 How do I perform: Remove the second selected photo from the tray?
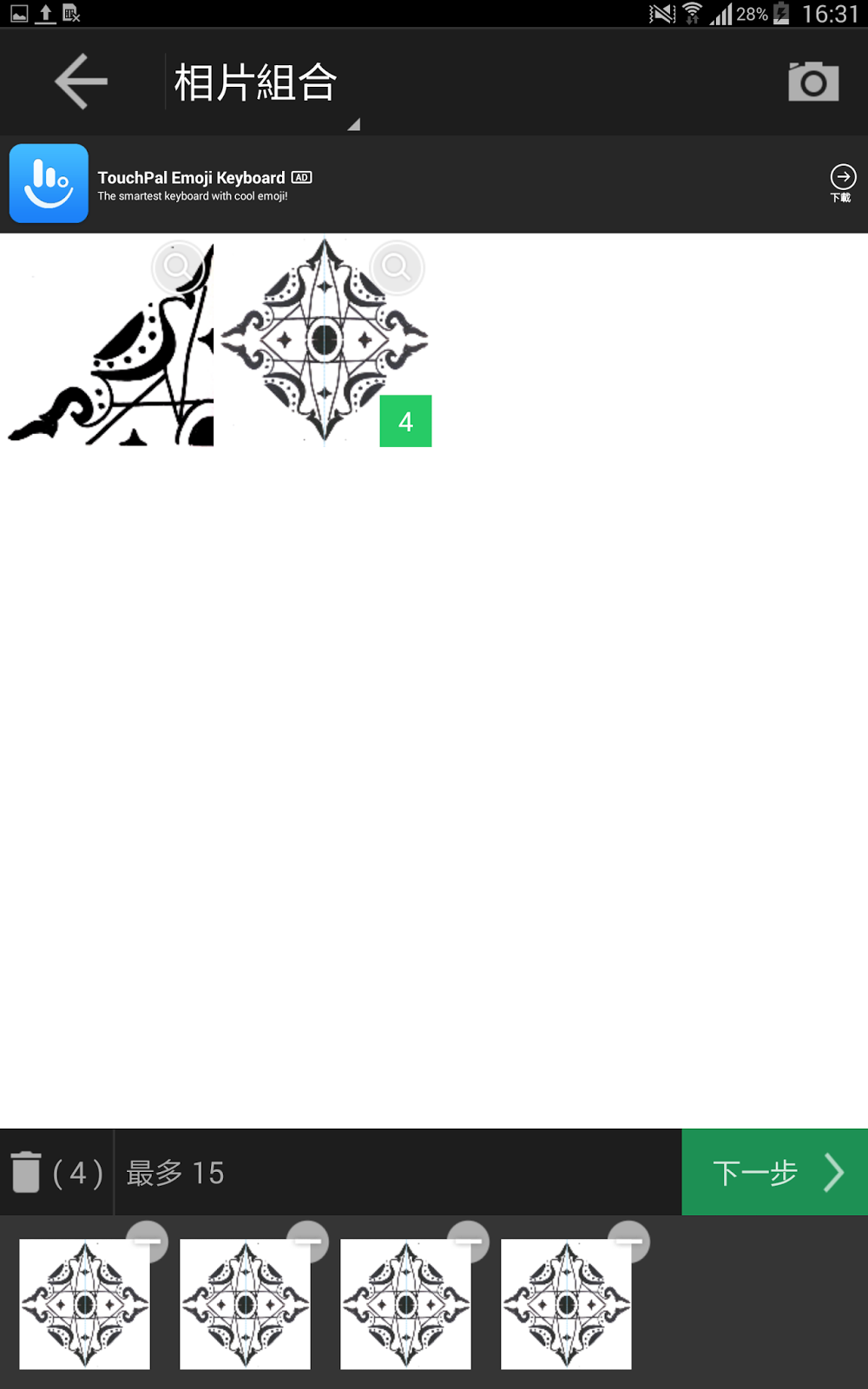pyautogui.click(x=308, y=1241)
